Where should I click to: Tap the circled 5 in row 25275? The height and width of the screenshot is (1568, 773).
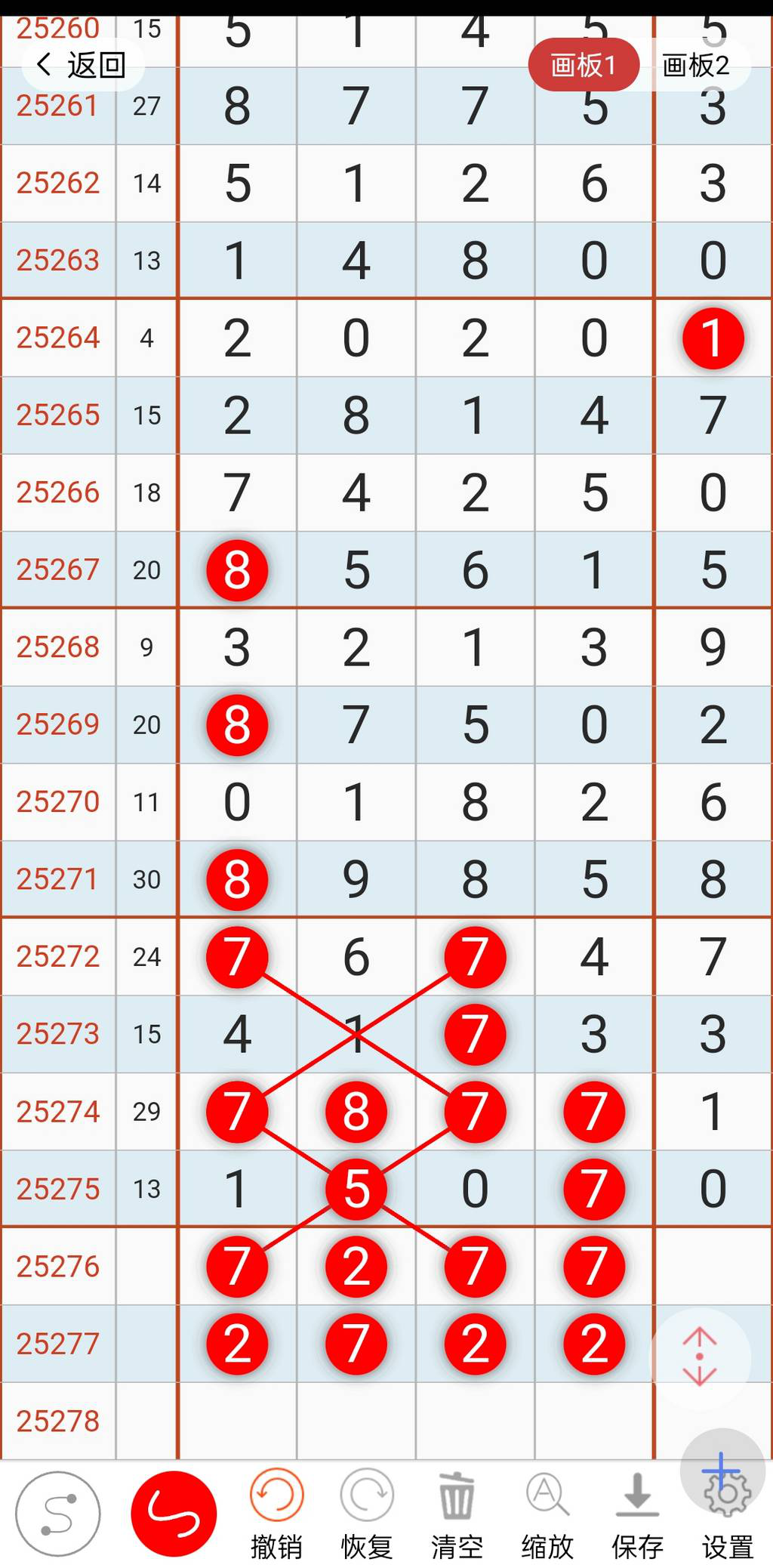[x=356, y=1188]
